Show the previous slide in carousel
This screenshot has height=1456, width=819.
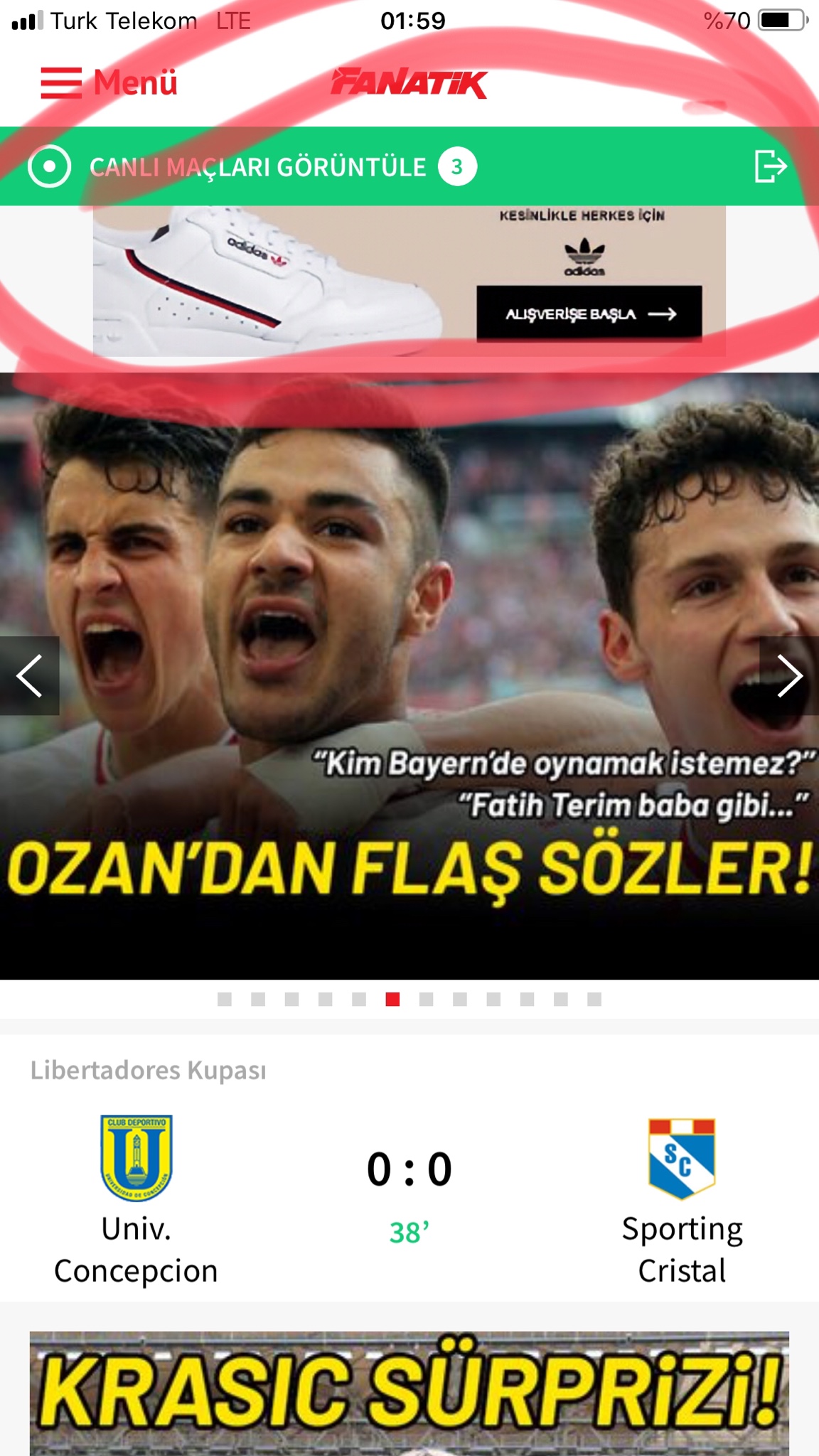point(29,675)
